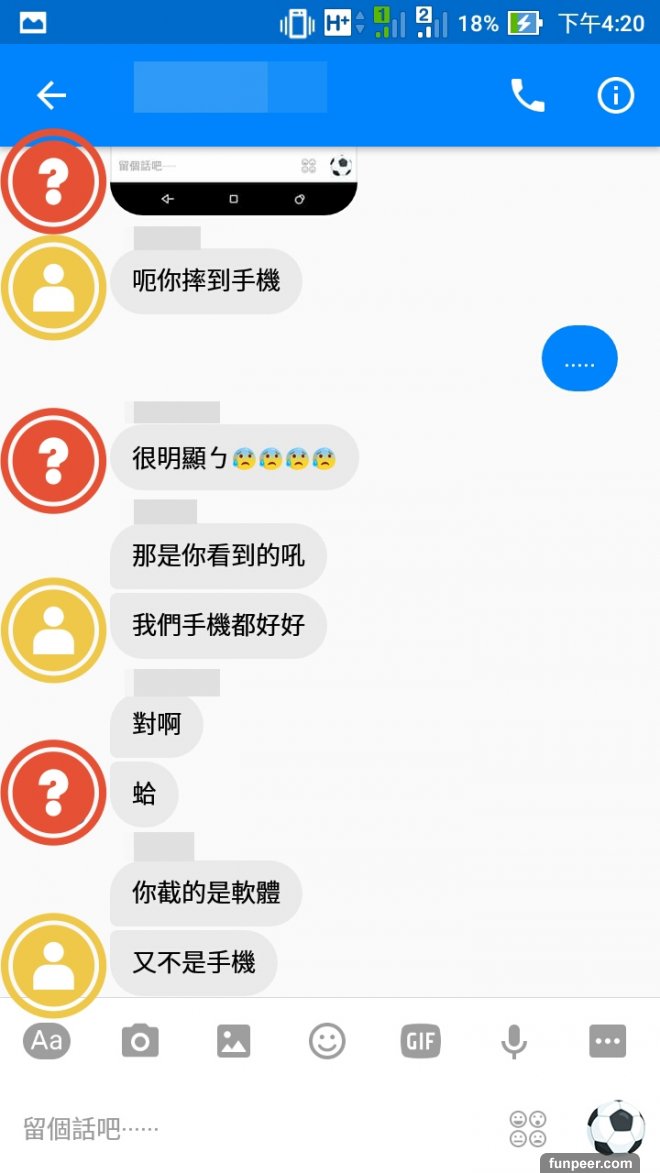Switch to the Aa text keyboard
Screen dimensions: 660x1173
[47, 1041]
